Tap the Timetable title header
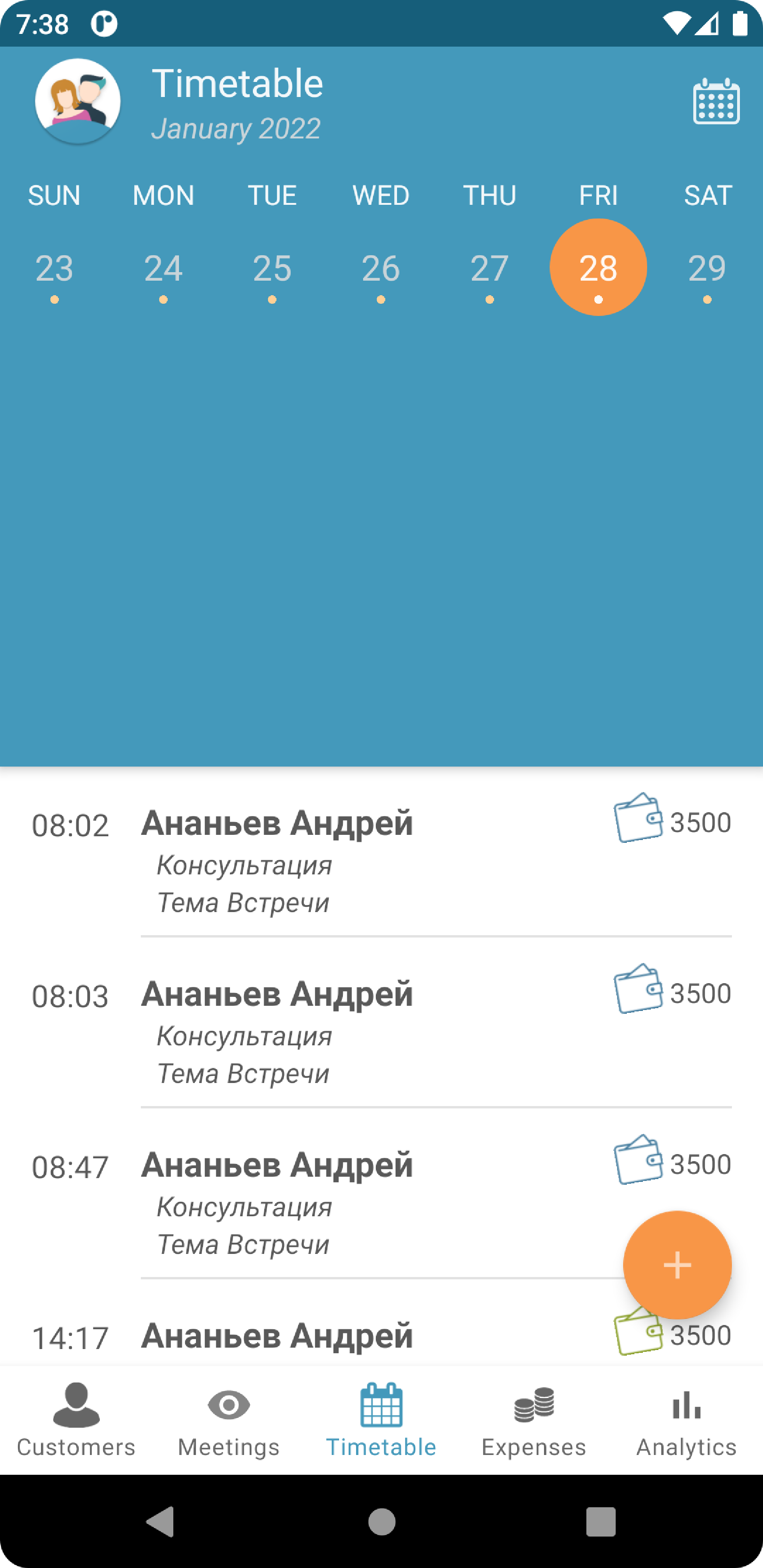 pos(237,83)
